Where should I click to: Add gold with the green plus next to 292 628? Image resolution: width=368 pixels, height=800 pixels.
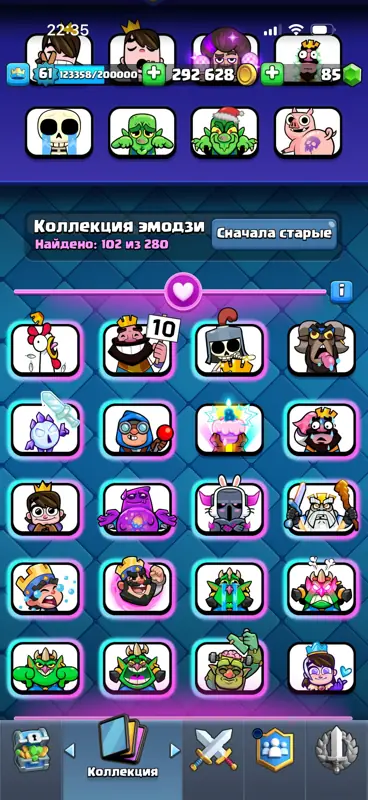tap(272, 74)
